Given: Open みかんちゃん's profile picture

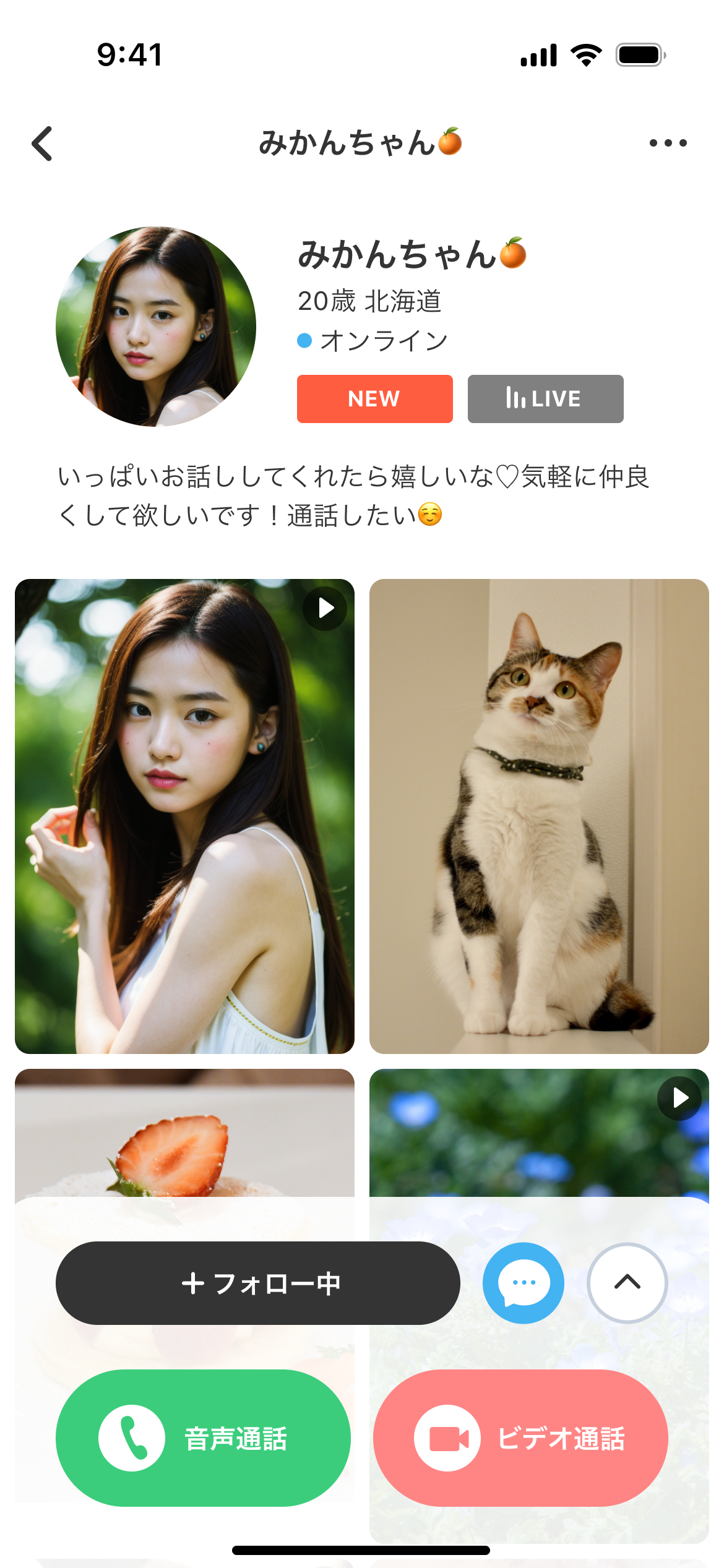Looking at the screenshot, I should 156,327.
